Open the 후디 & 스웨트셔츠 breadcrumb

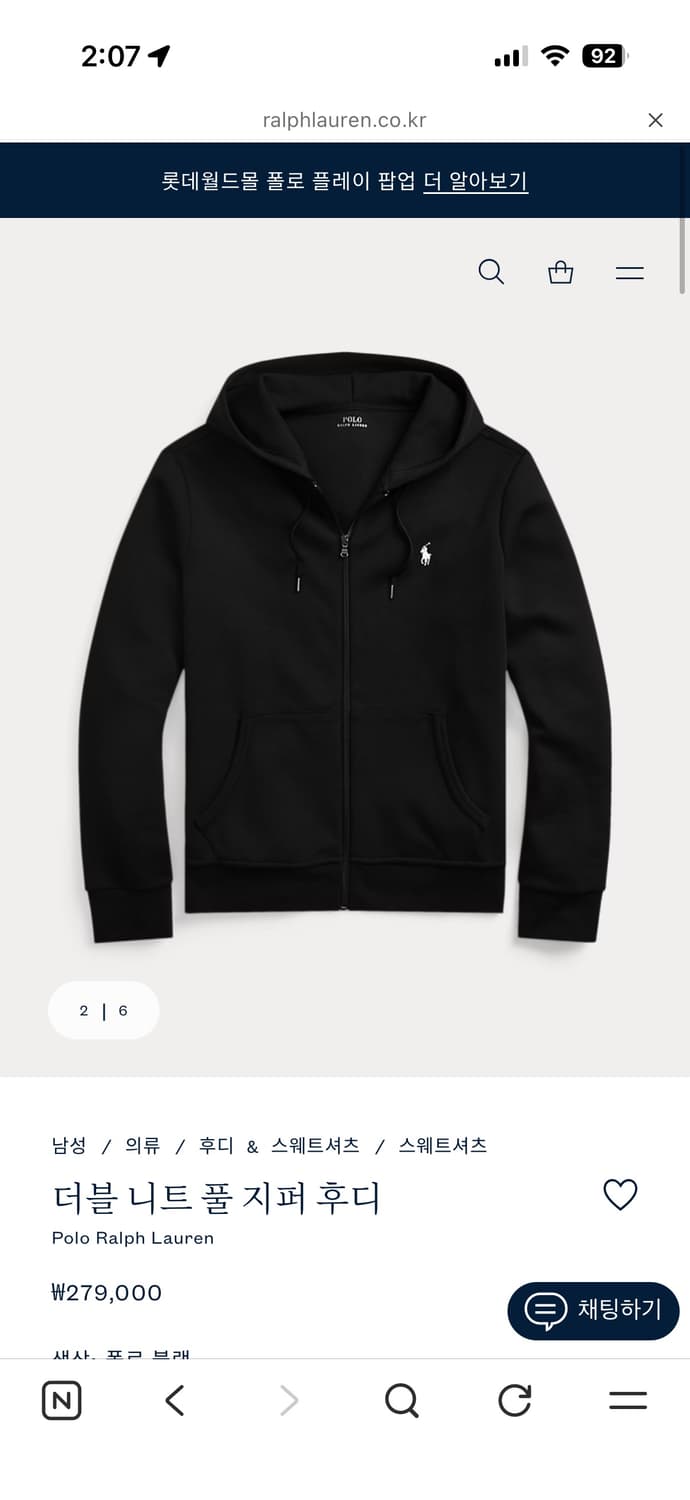pos(279,1145)
